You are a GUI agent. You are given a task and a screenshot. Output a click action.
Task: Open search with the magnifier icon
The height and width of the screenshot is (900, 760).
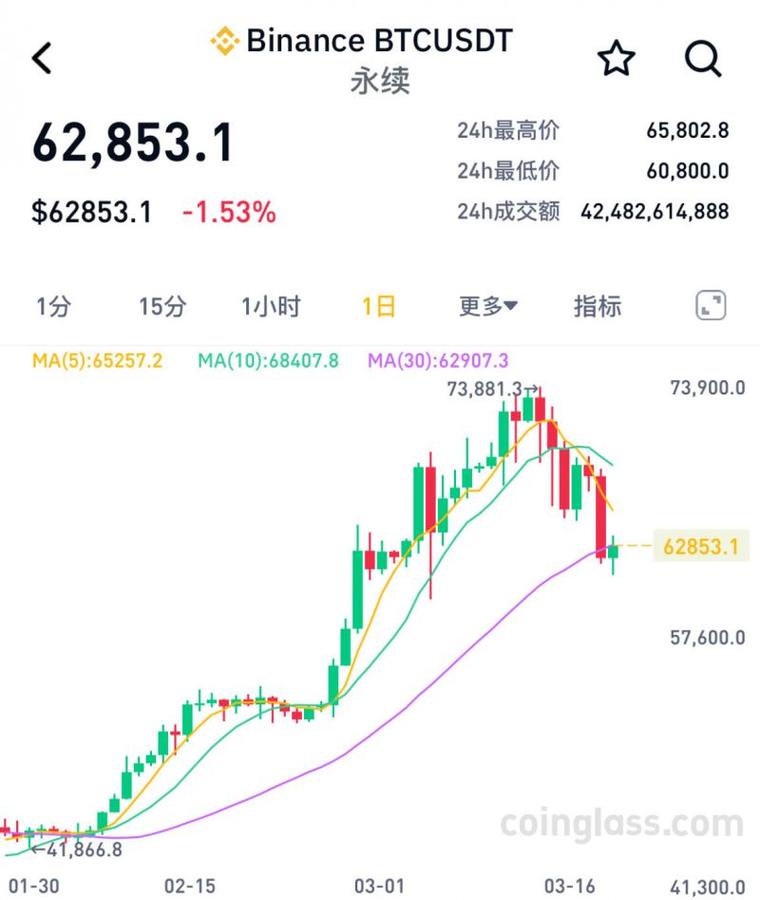(704, 57)
